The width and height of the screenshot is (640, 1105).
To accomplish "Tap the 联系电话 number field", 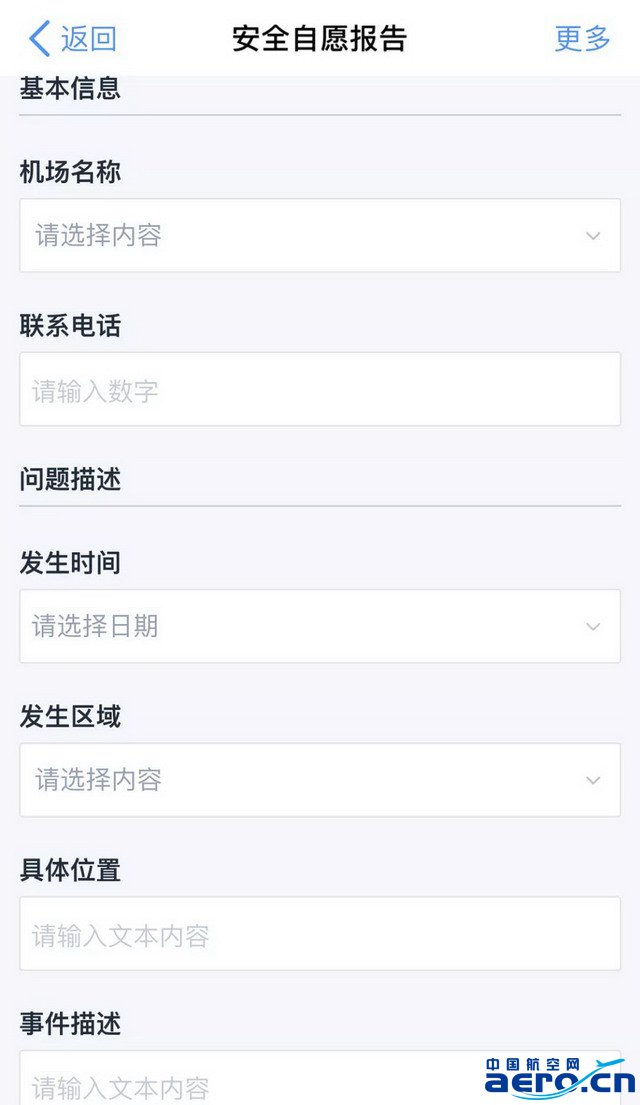I will point(320,389).
